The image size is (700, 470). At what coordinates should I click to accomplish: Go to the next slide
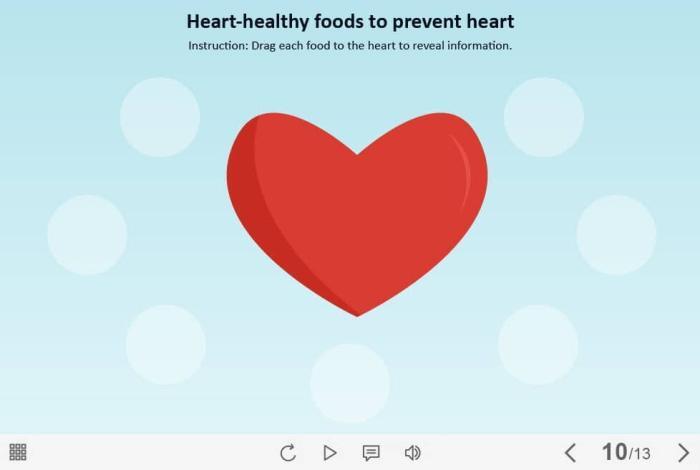683,453
